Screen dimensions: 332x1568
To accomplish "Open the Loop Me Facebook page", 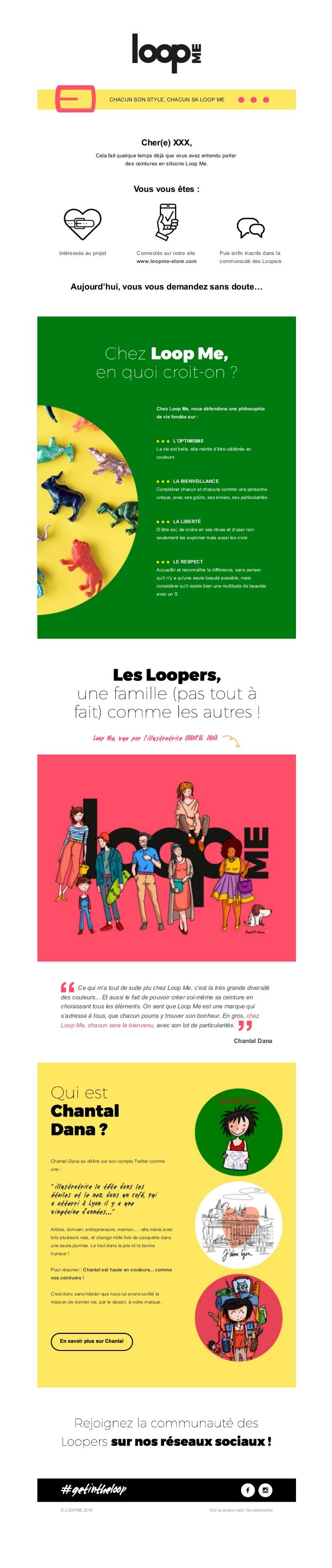I will pos(247,1490).
